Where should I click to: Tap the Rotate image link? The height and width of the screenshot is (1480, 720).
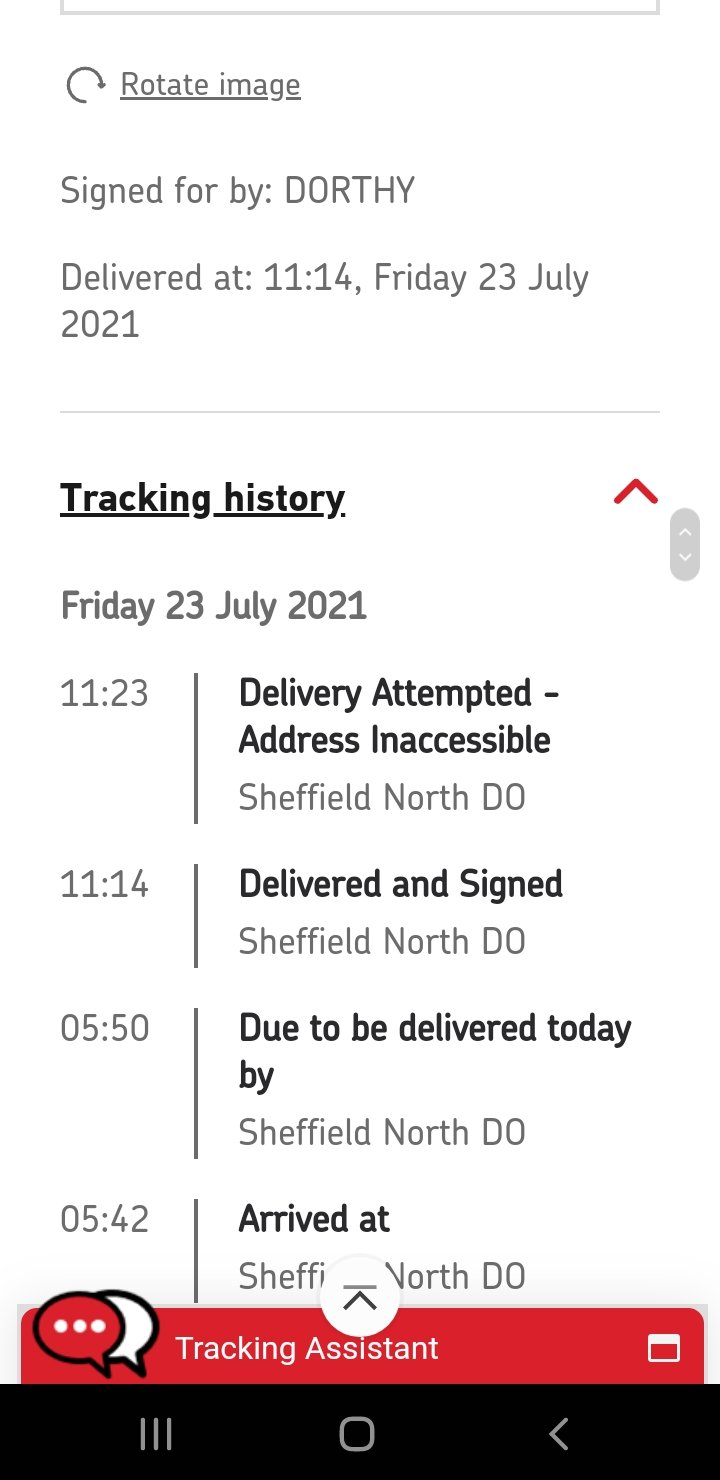click(209, 85)
